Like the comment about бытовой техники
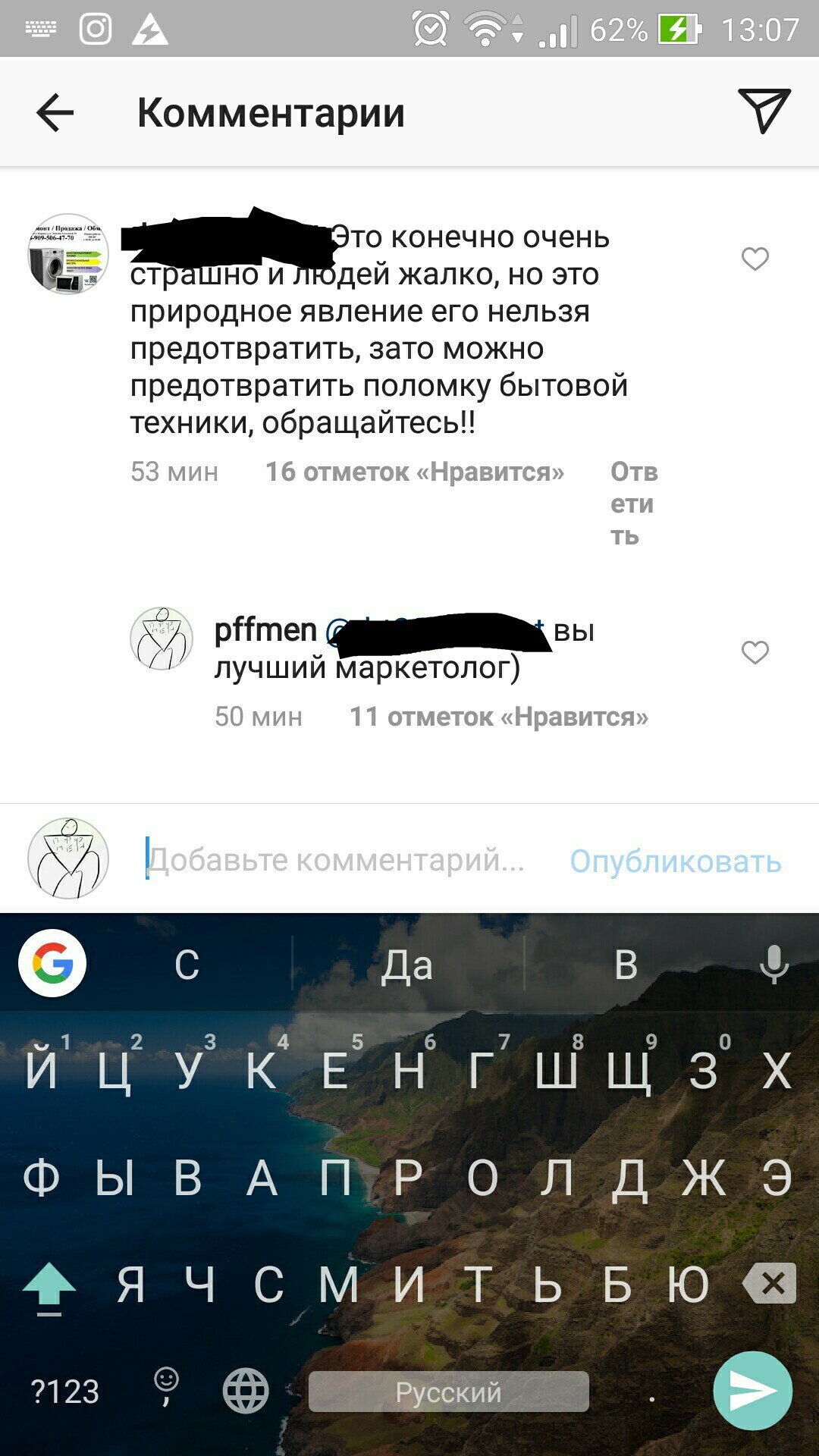The width and height of the screenshot is (819, 1456). tap(755, 259)
